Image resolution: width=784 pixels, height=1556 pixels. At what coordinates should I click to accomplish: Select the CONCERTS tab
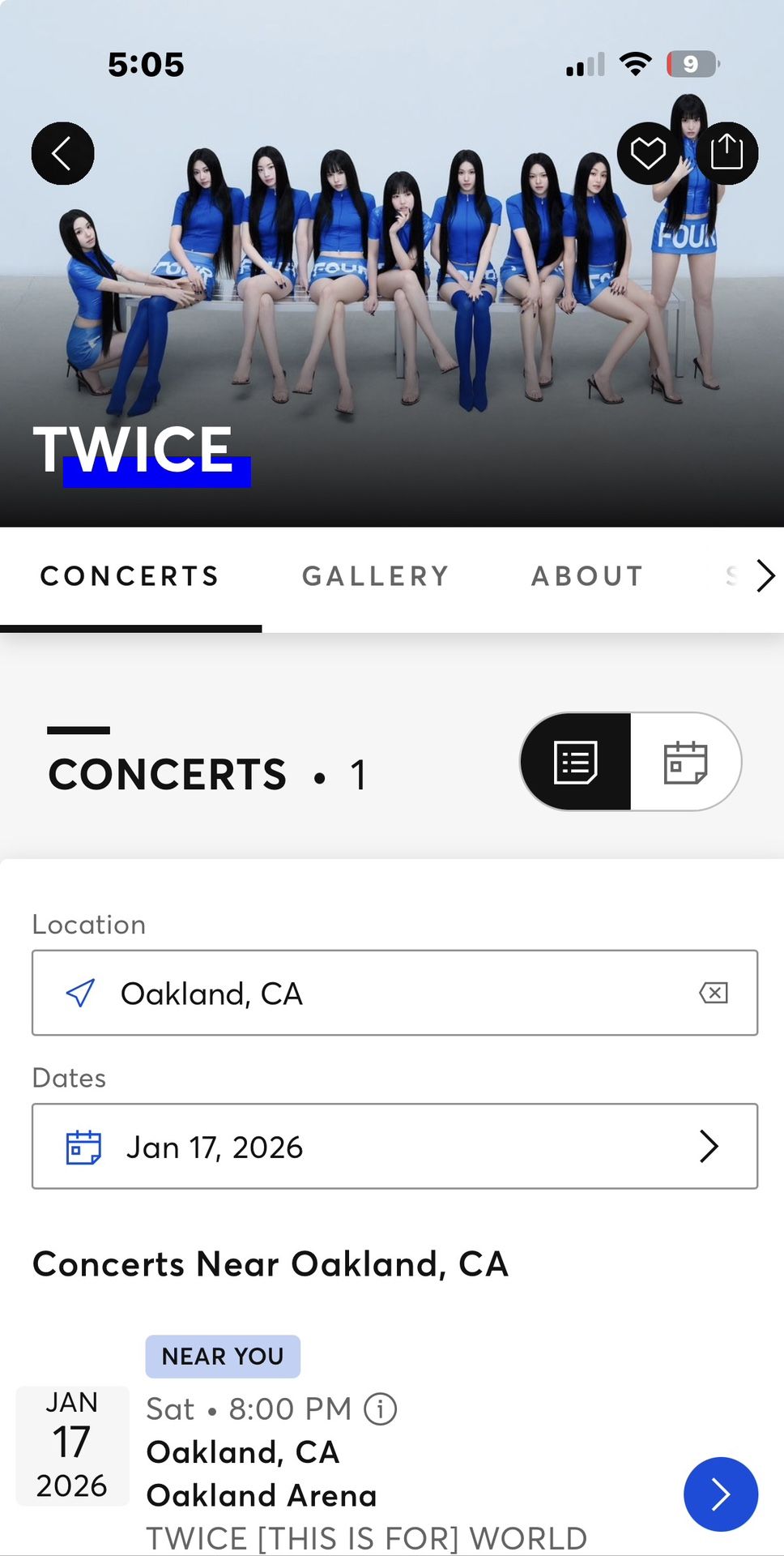pyautogui.click(x=129, y=575)
